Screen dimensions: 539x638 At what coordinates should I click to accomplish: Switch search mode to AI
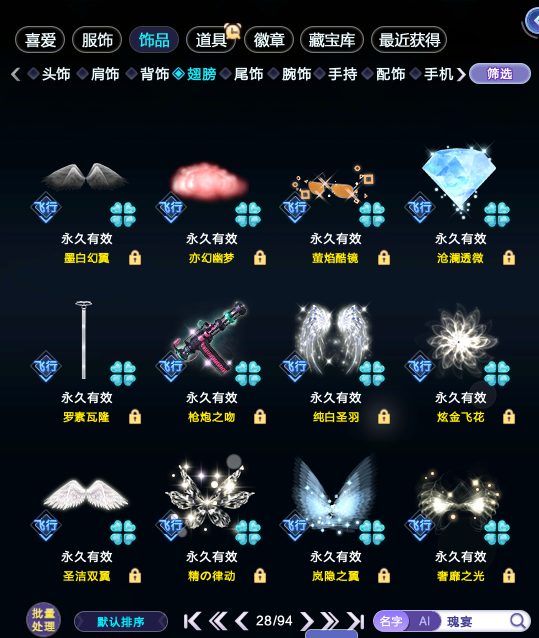click(x=424, y=621)
